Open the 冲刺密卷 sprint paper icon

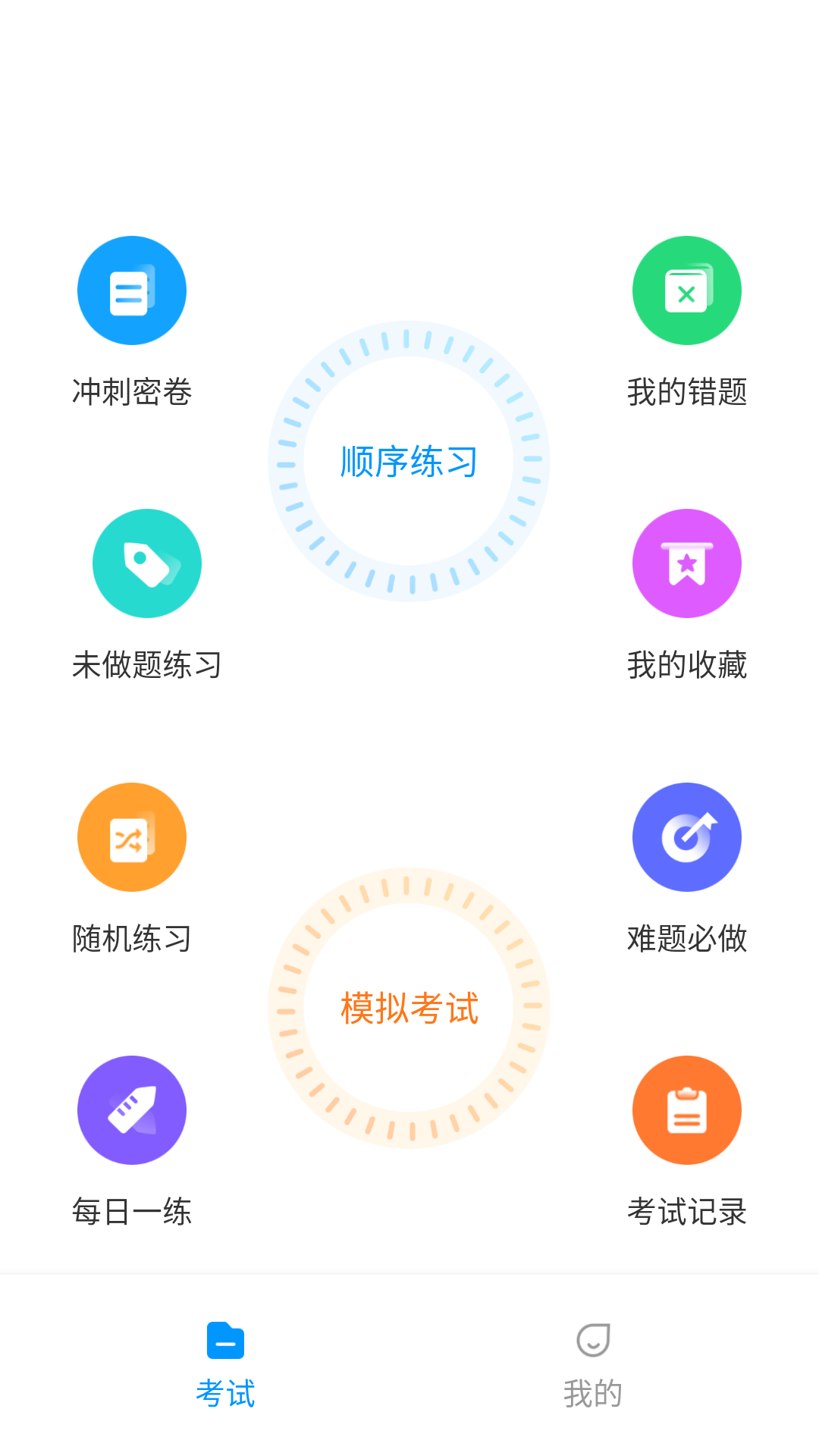131,290
